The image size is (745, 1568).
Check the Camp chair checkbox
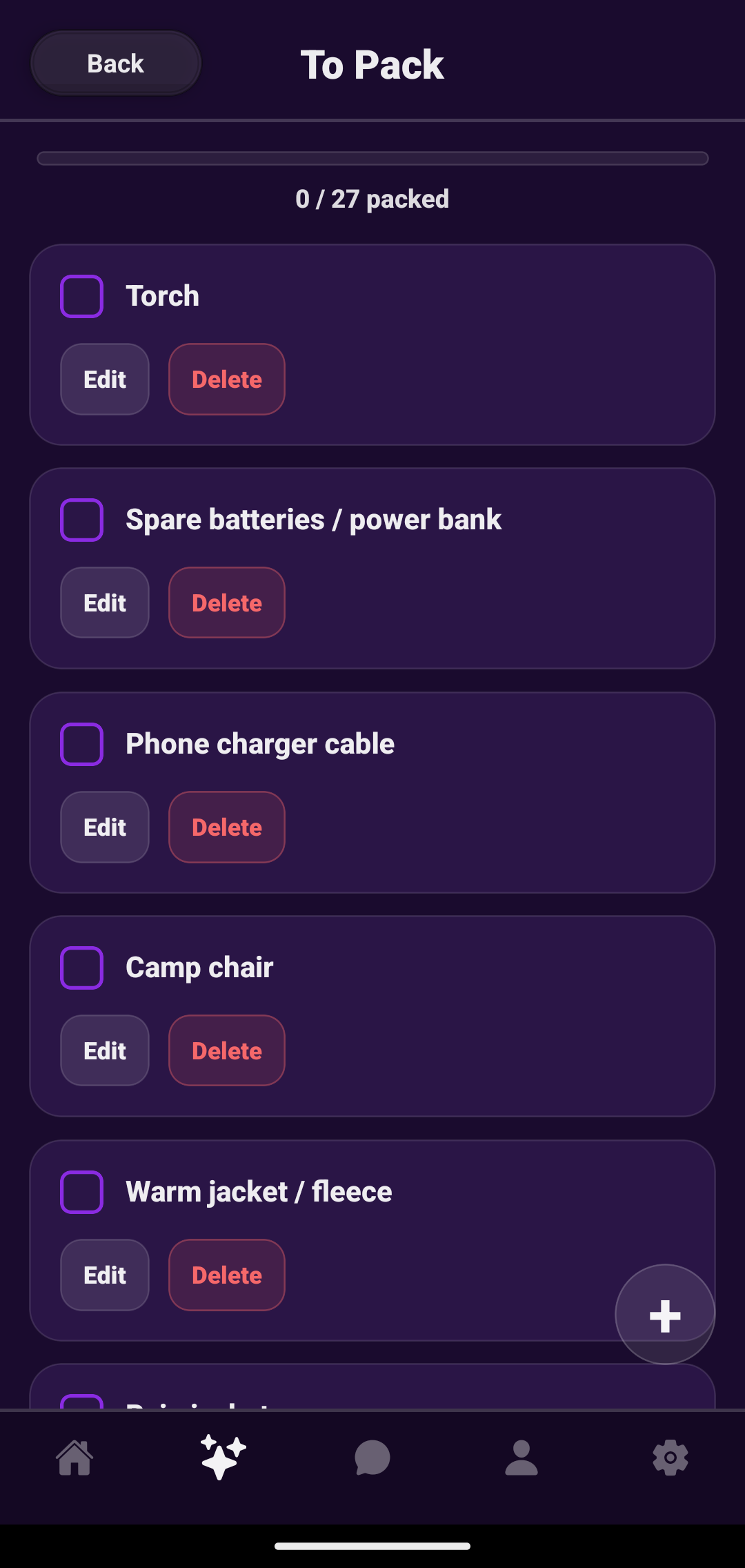click(82, 968)
